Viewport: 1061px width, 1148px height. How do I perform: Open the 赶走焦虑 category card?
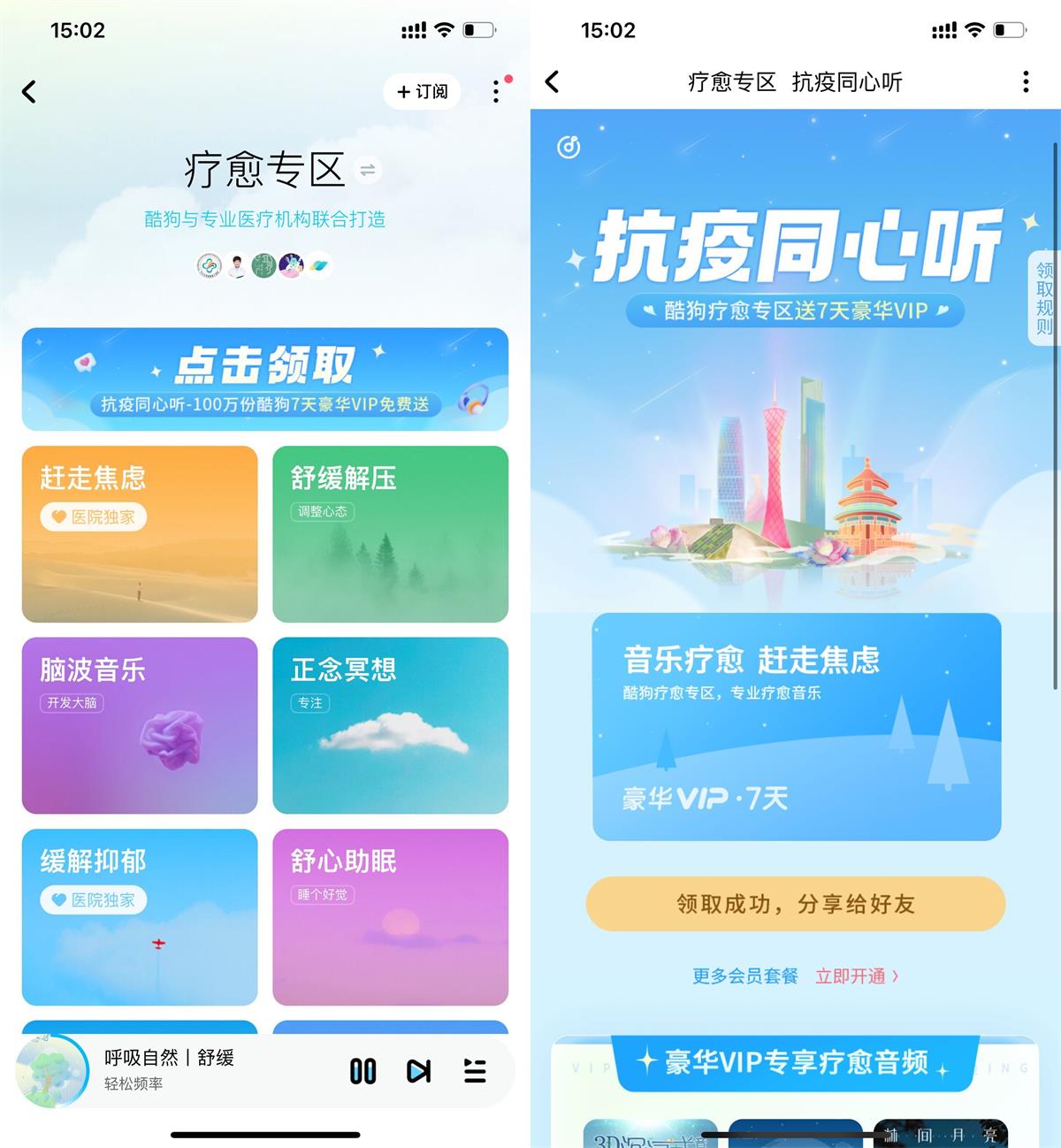pos(139,534)
